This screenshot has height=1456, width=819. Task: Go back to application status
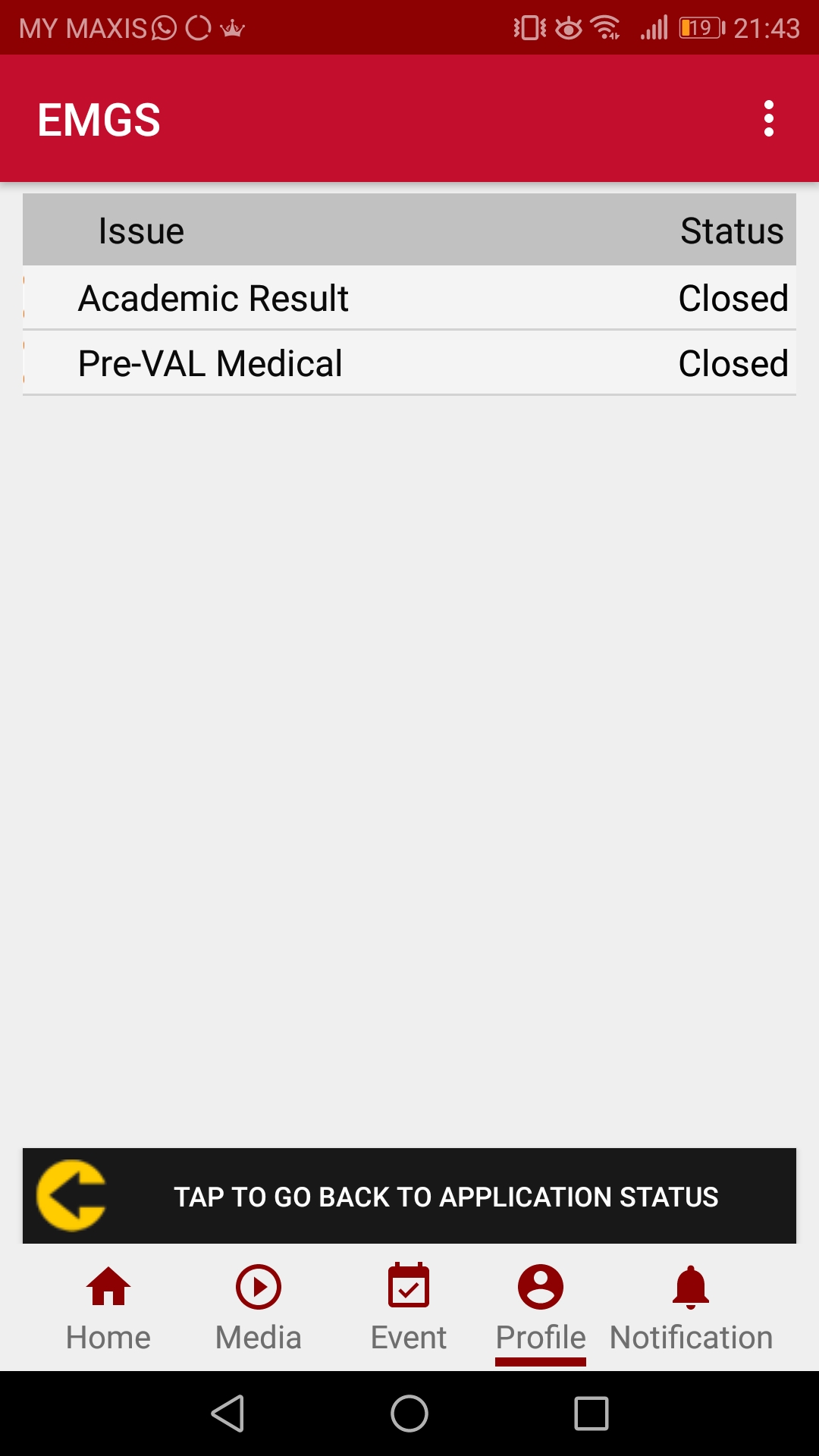click(409, 1196)
